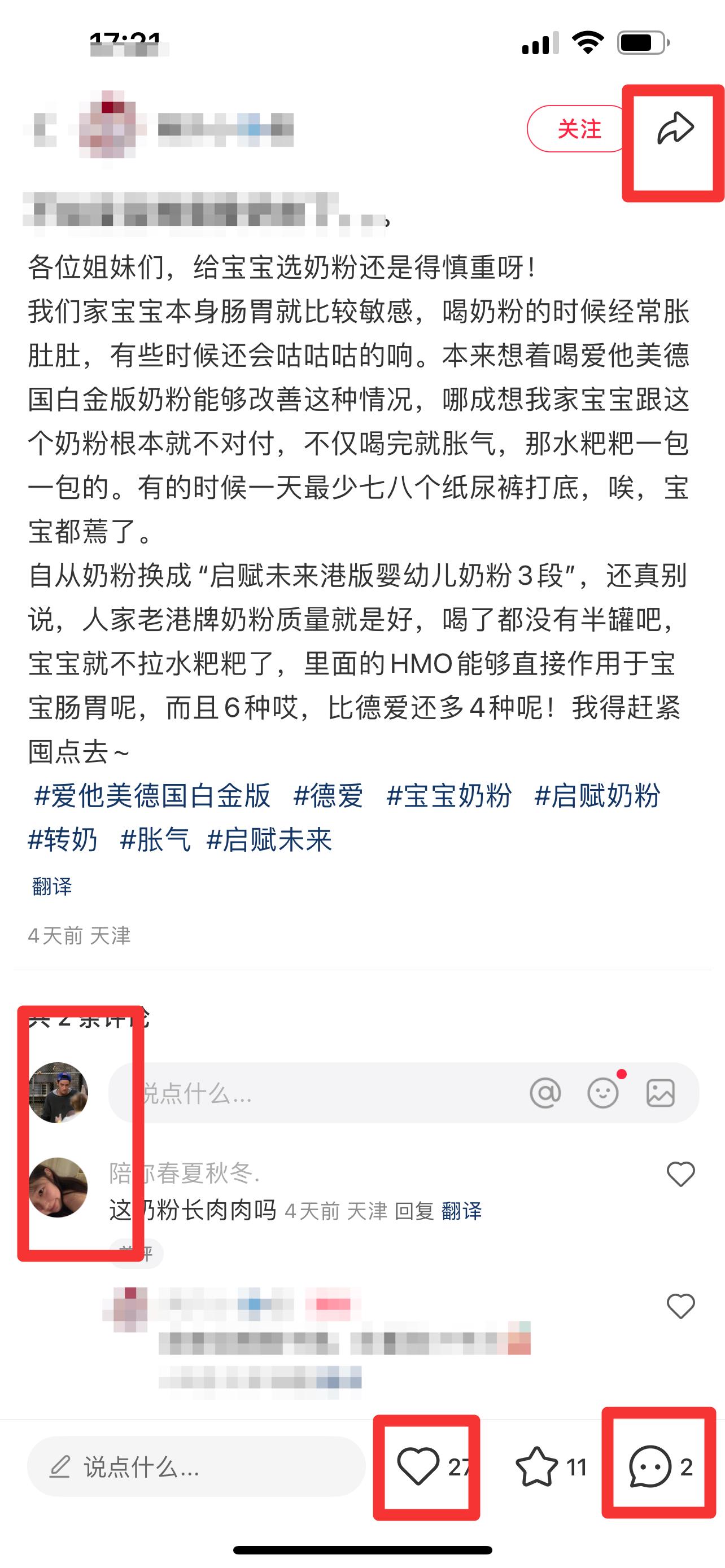Follow the author with 关注 button
This screenshot has height=1568, width=725.
(578, 129)
